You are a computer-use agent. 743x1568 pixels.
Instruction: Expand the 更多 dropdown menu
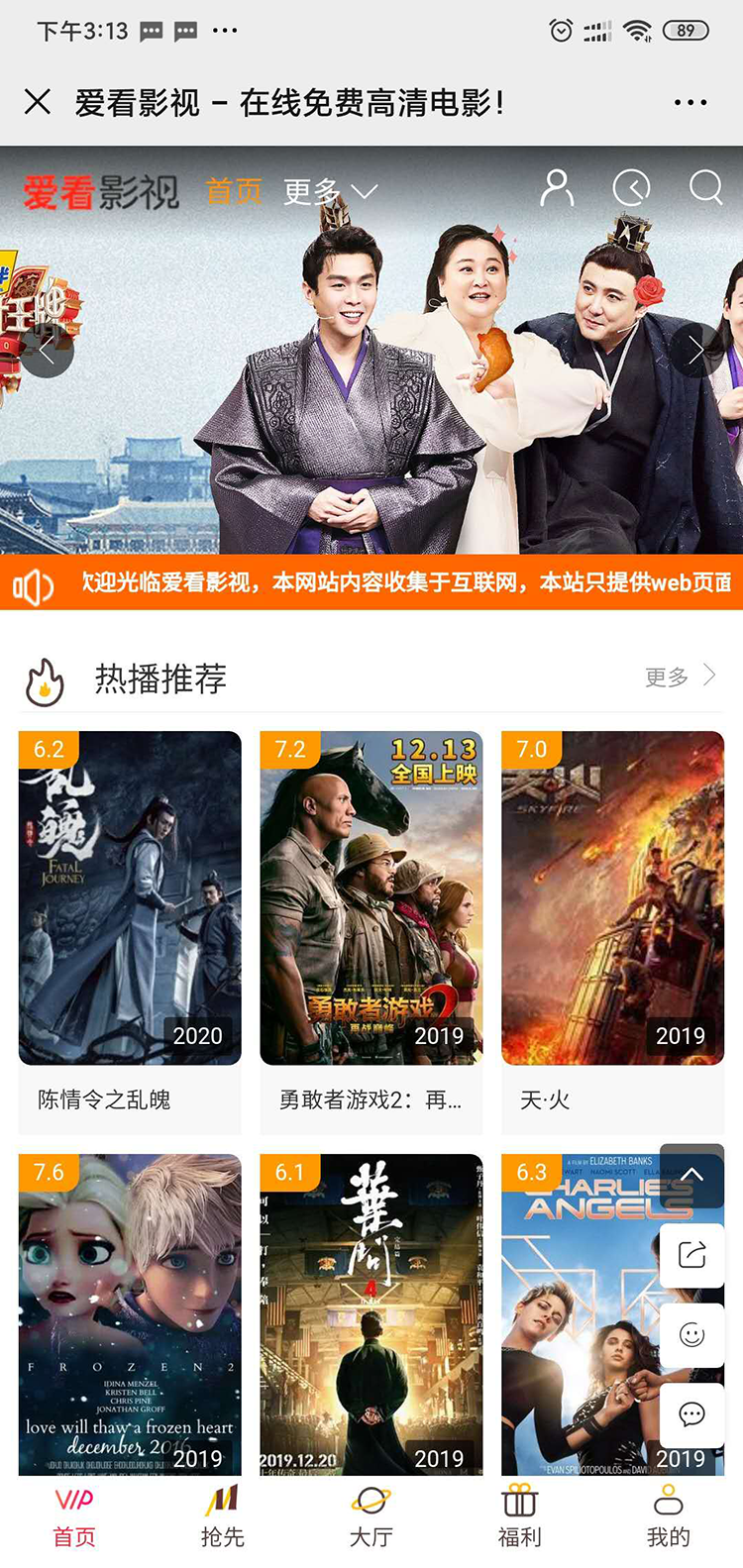pos(330,191)
